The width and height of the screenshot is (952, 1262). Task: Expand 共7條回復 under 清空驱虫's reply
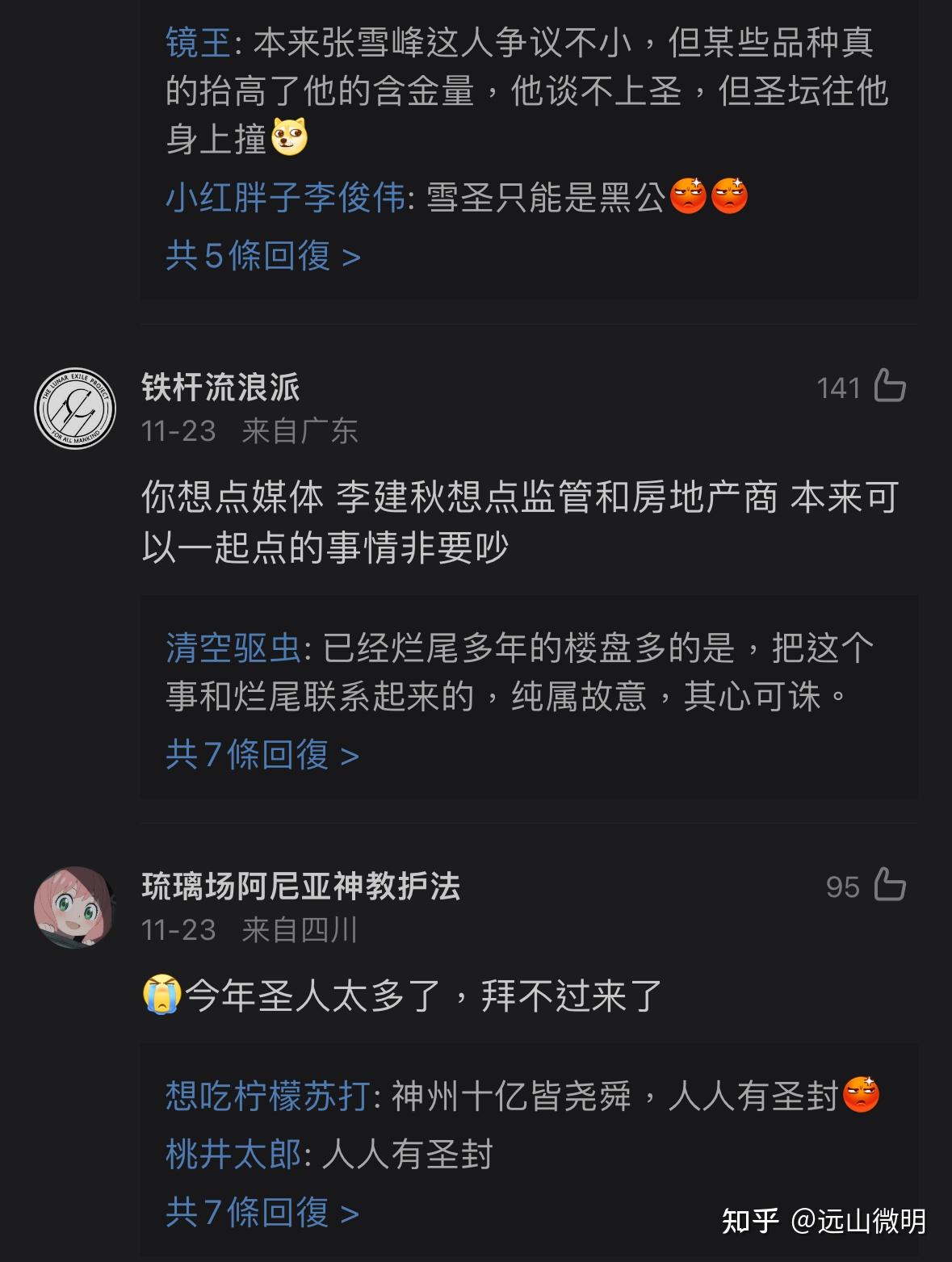pyautogui.click(x=262, y=756)
